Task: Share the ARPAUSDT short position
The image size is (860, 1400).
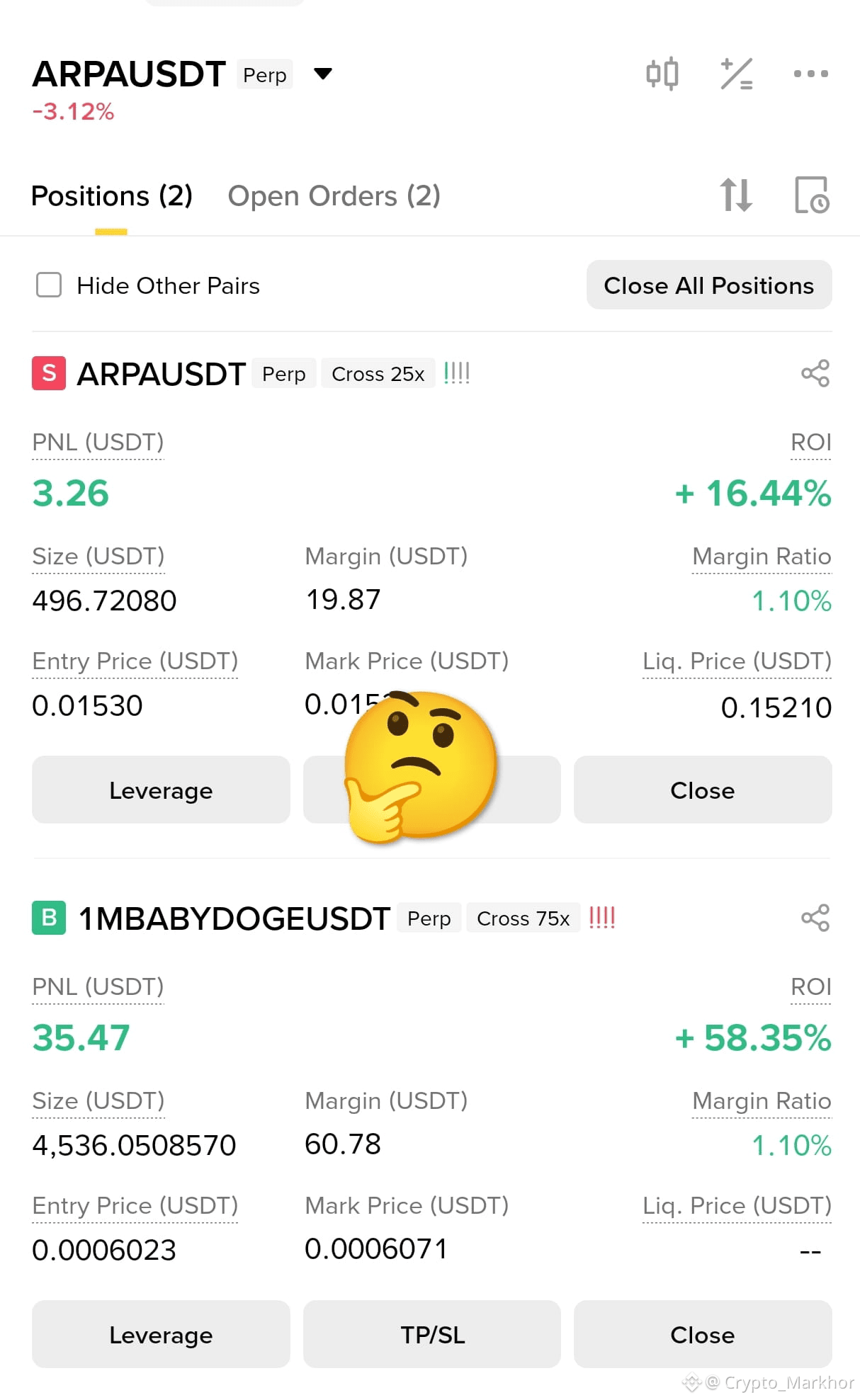Action: 815,373
